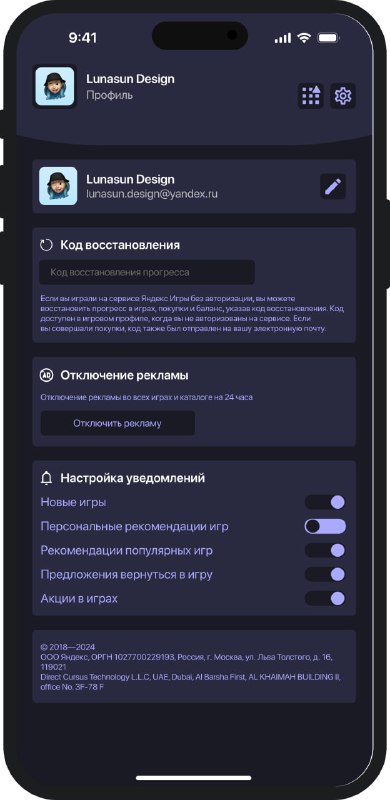Toggle Рекомендации популярных игр switch
Viewport: 390px width, 800px height.
325,551
